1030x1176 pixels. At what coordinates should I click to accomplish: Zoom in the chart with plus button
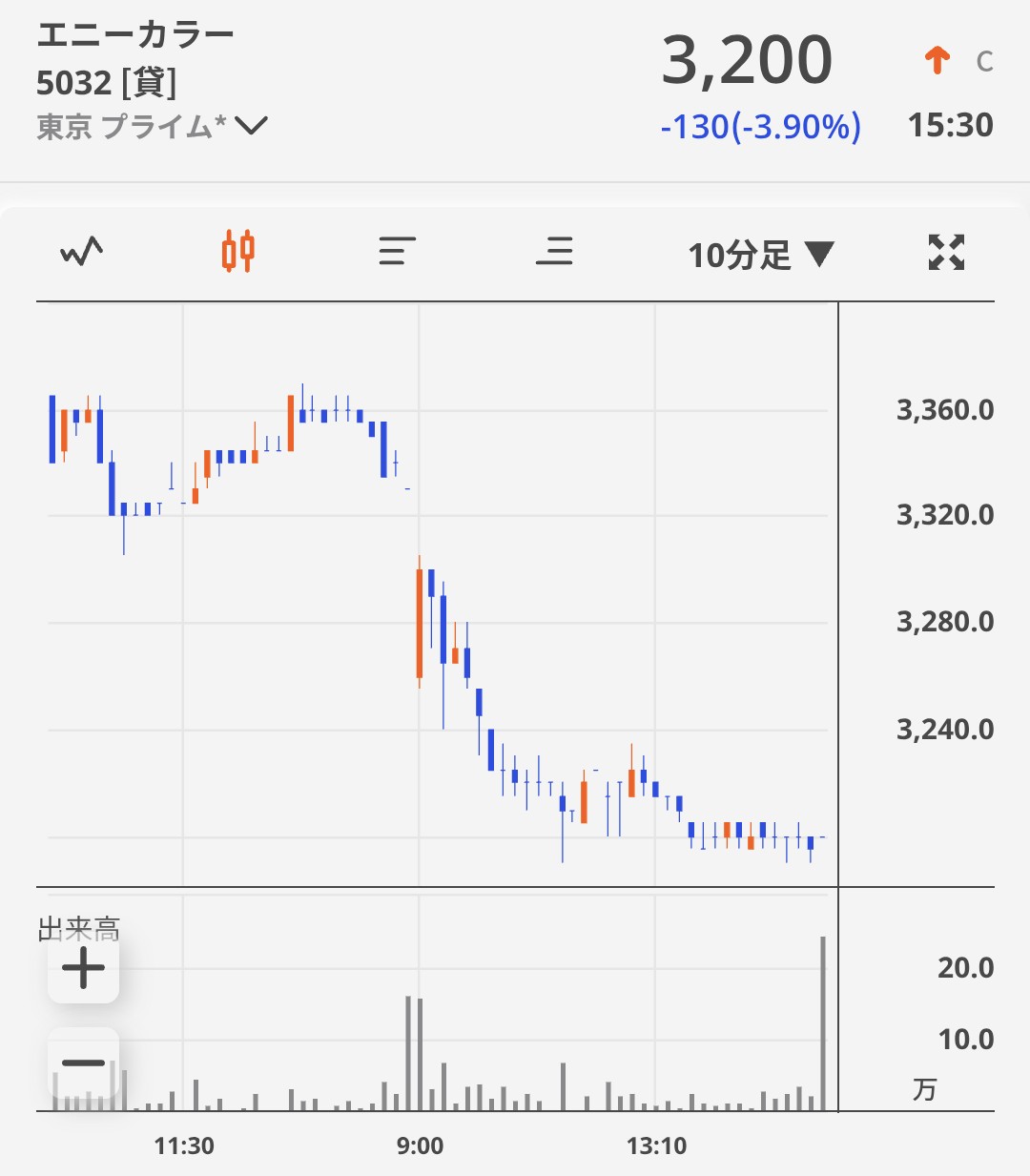pyautogui.click(x=84, y=970)
